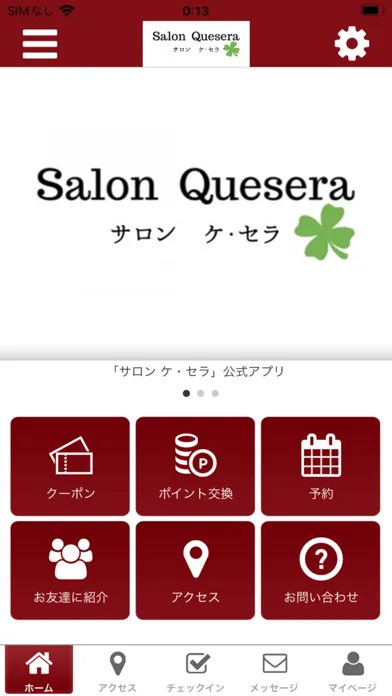Switch to the チェックイン tab
392x696 pixels.
coord(196,670)
